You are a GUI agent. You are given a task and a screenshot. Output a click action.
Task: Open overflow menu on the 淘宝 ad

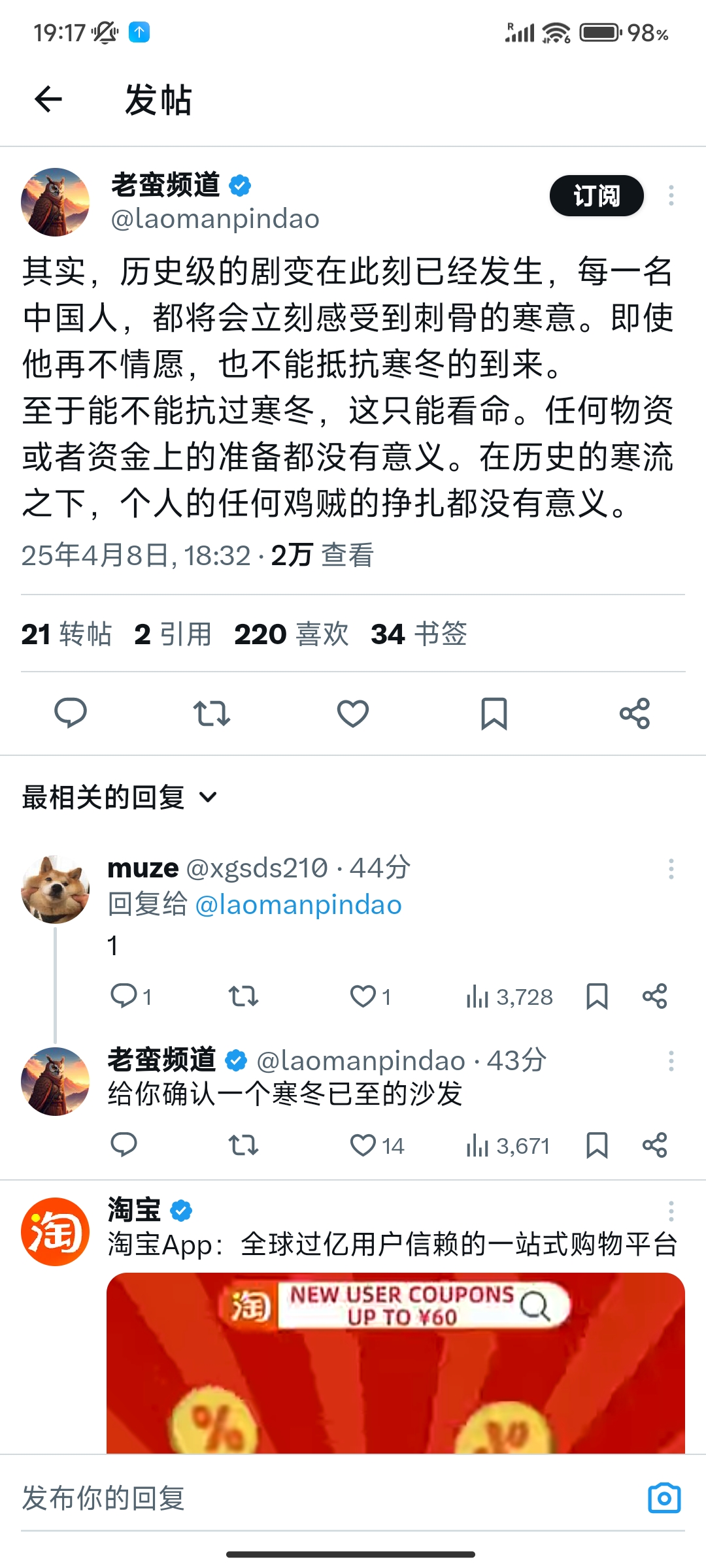point(671,1211)
